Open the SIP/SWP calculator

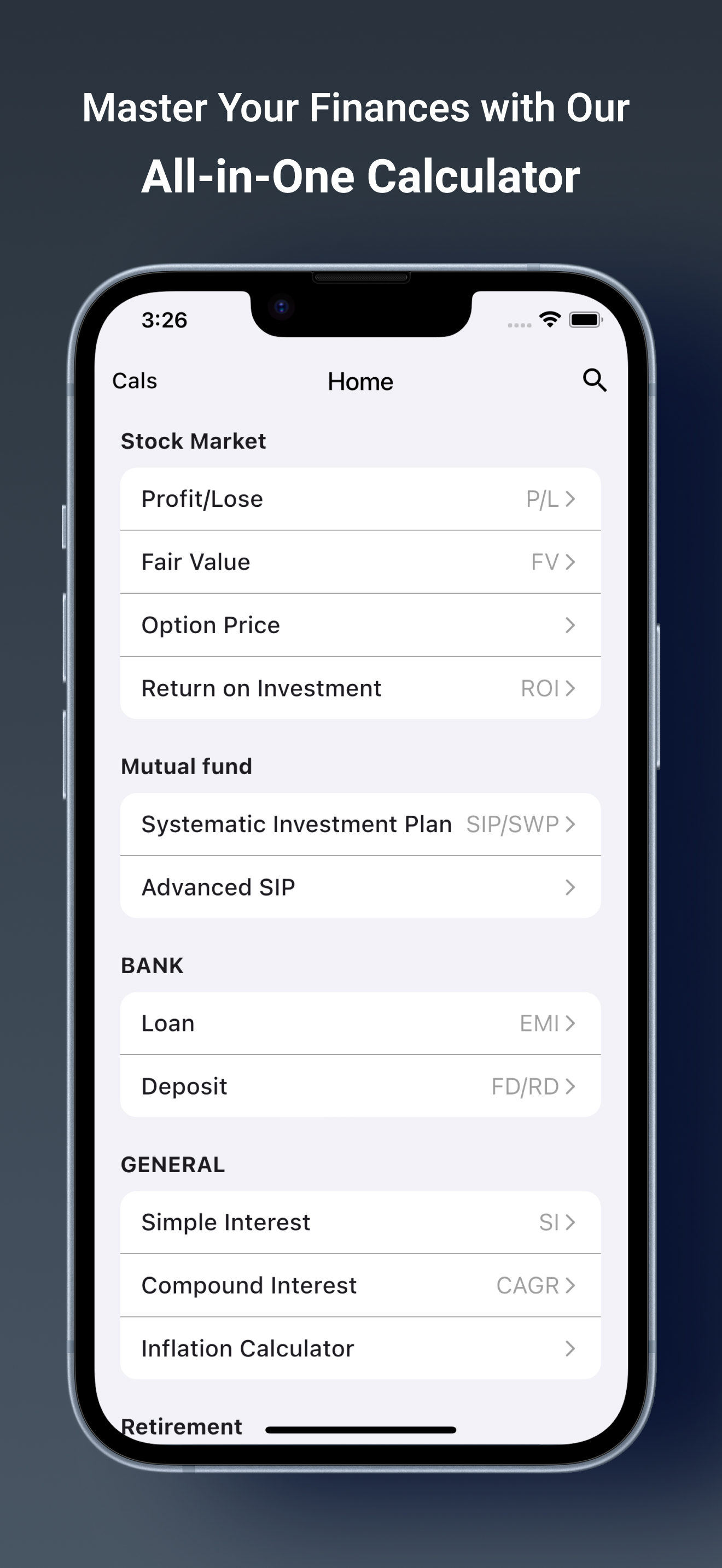point(360,823)
